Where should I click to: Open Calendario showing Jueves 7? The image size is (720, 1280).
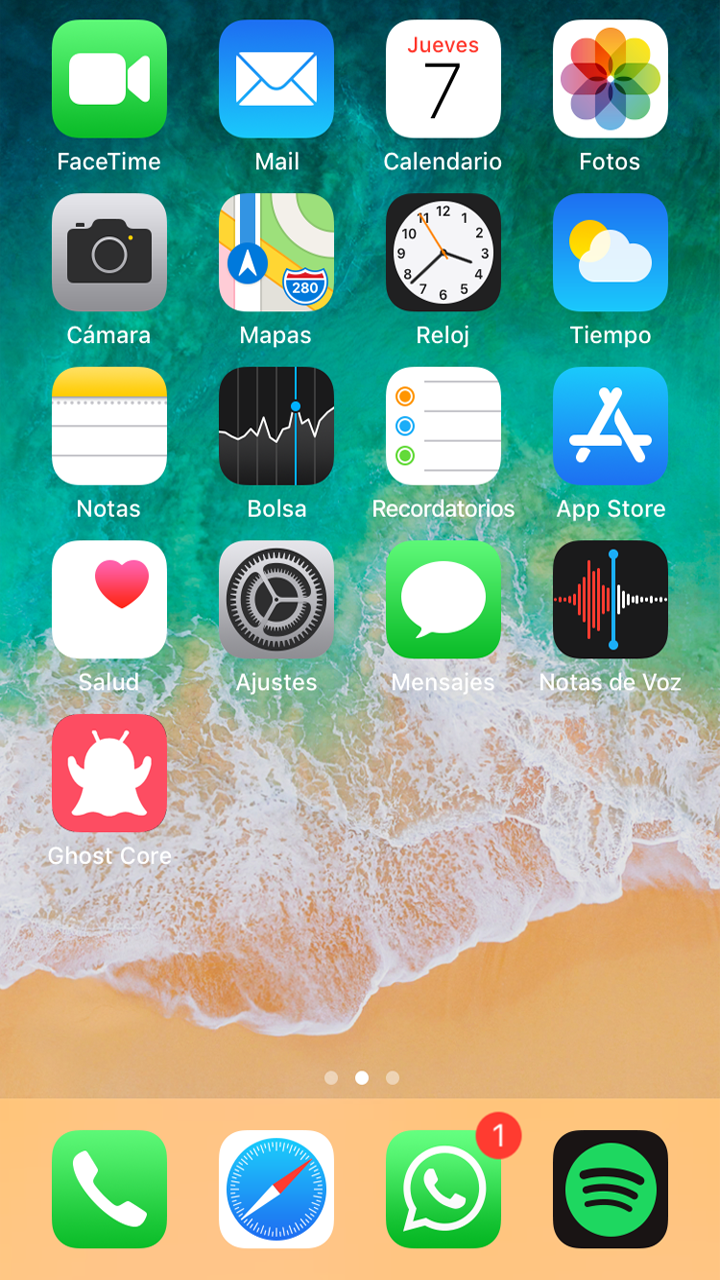(443, 78)
